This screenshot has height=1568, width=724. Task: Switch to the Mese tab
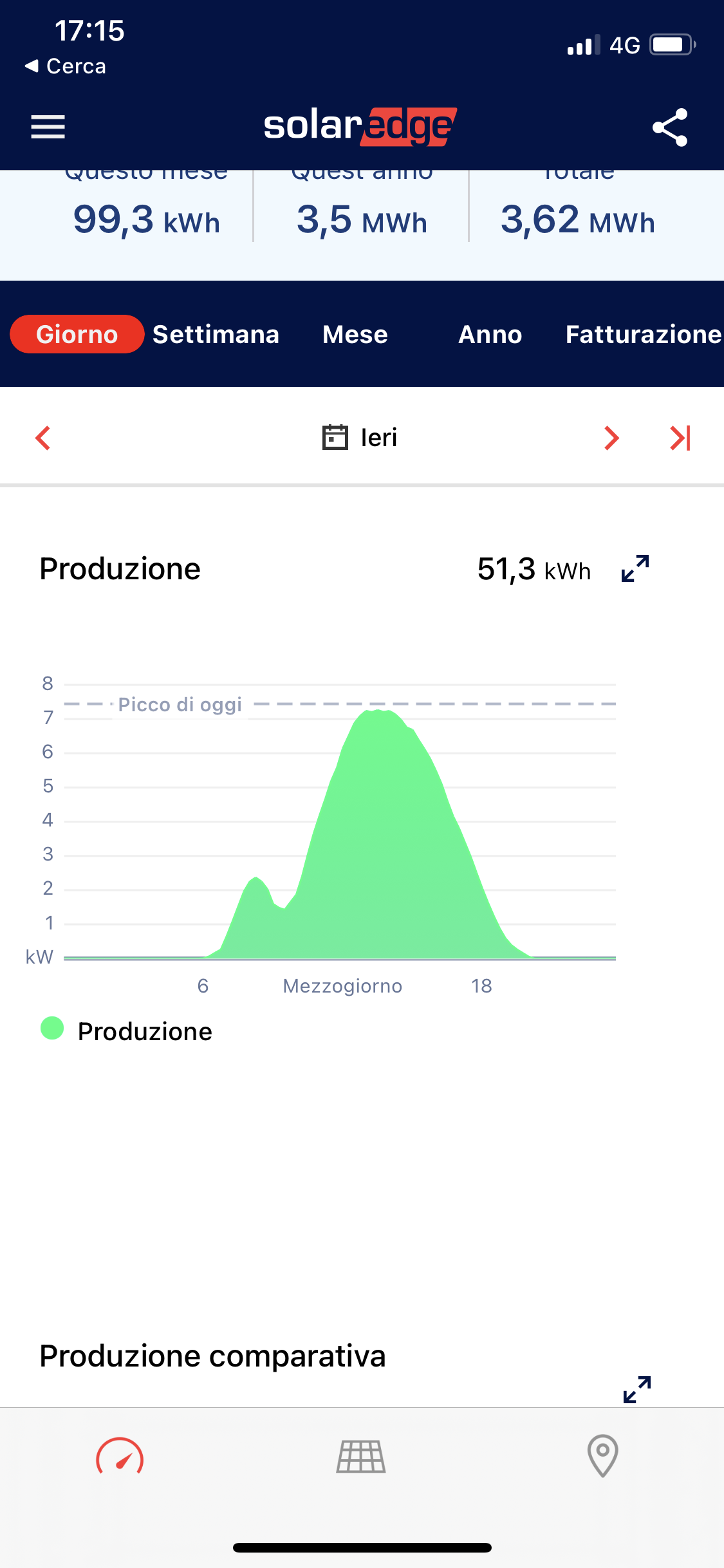tap(355, 334)
